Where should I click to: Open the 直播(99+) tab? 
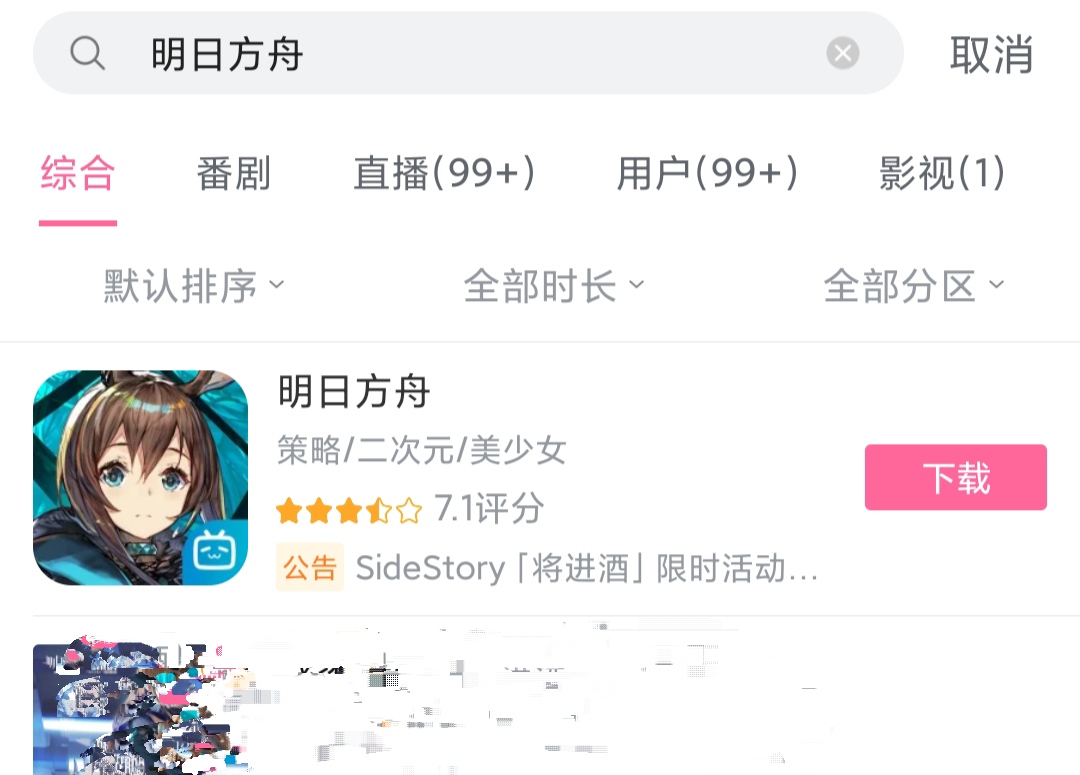click(x=445, y=174)
